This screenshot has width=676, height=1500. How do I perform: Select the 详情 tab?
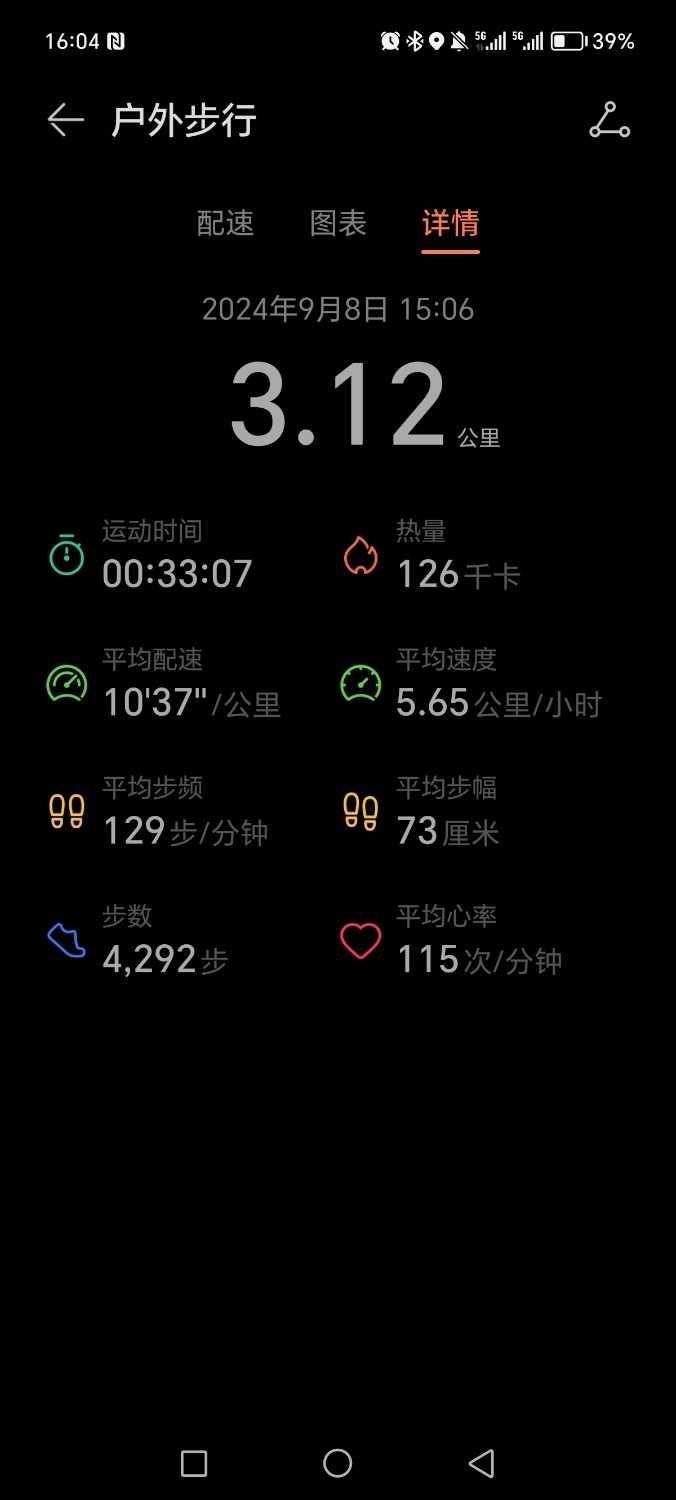[450, 223]
